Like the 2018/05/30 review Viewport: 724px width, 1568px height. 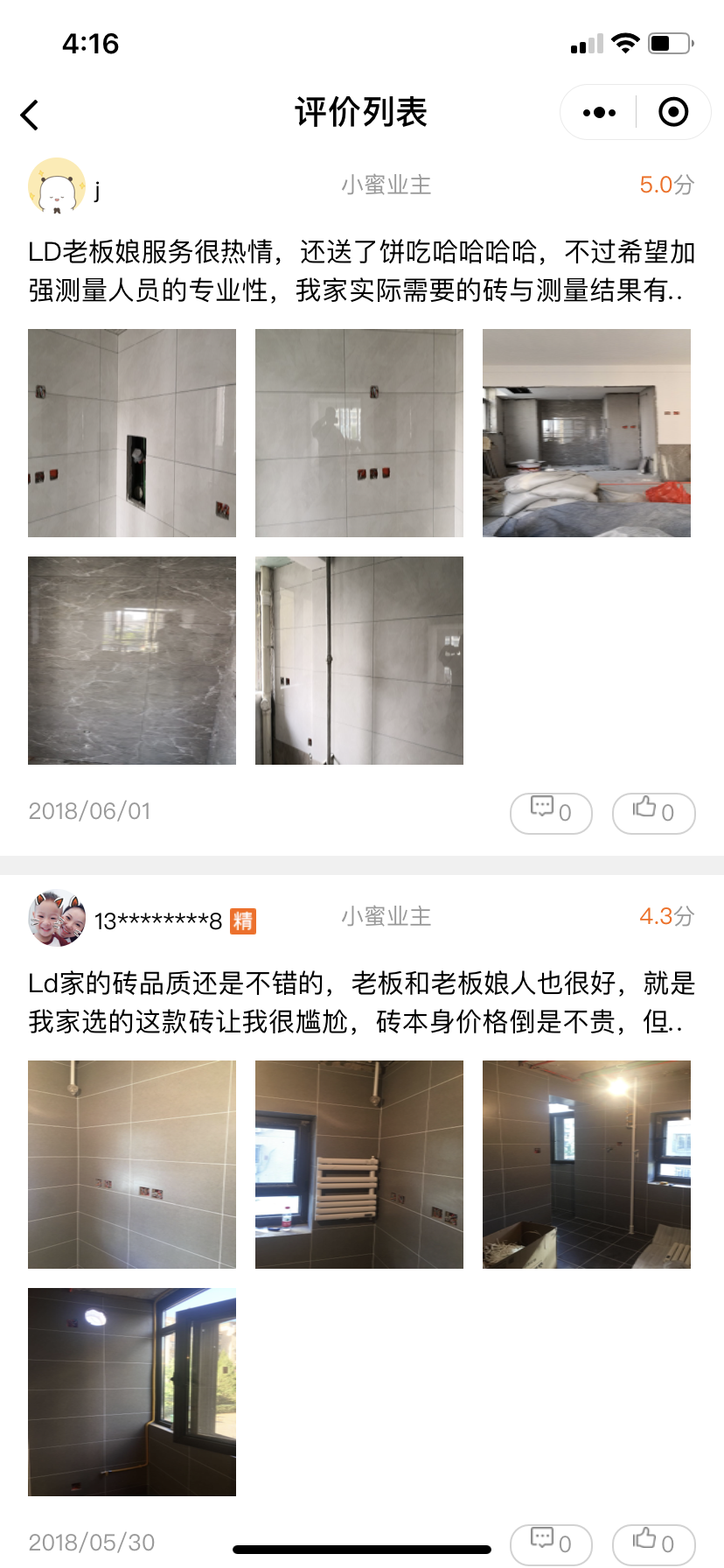[x=653, y=1543]
